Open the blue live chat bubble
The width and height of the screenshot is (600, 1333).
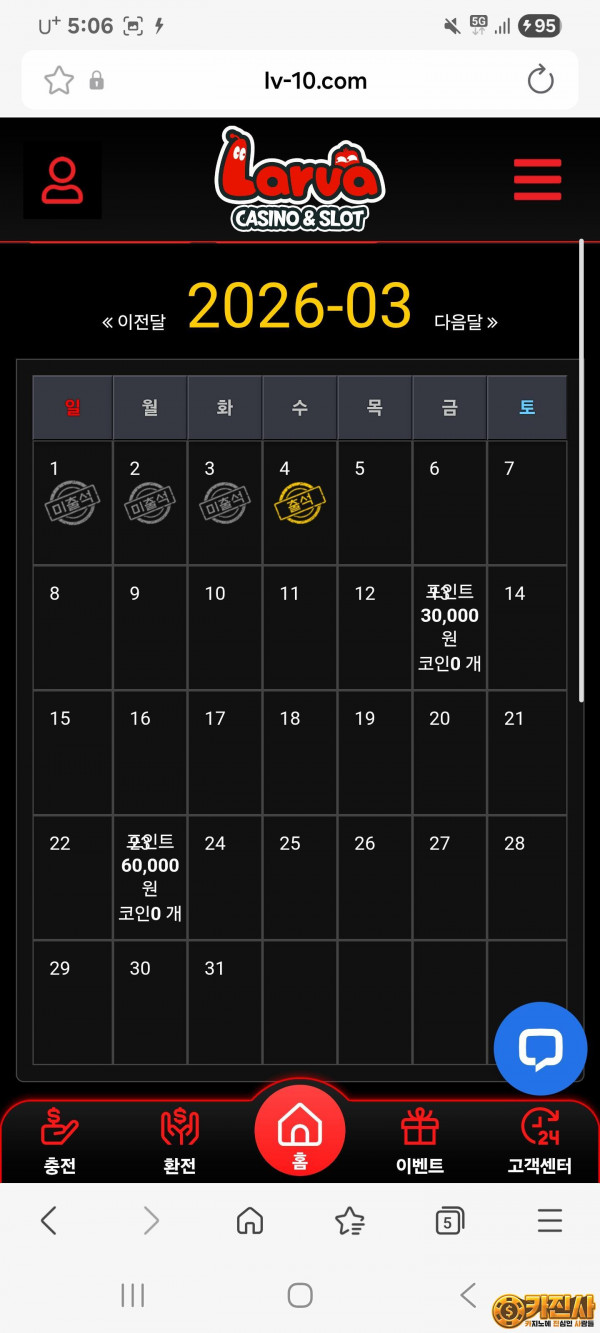540,1048
